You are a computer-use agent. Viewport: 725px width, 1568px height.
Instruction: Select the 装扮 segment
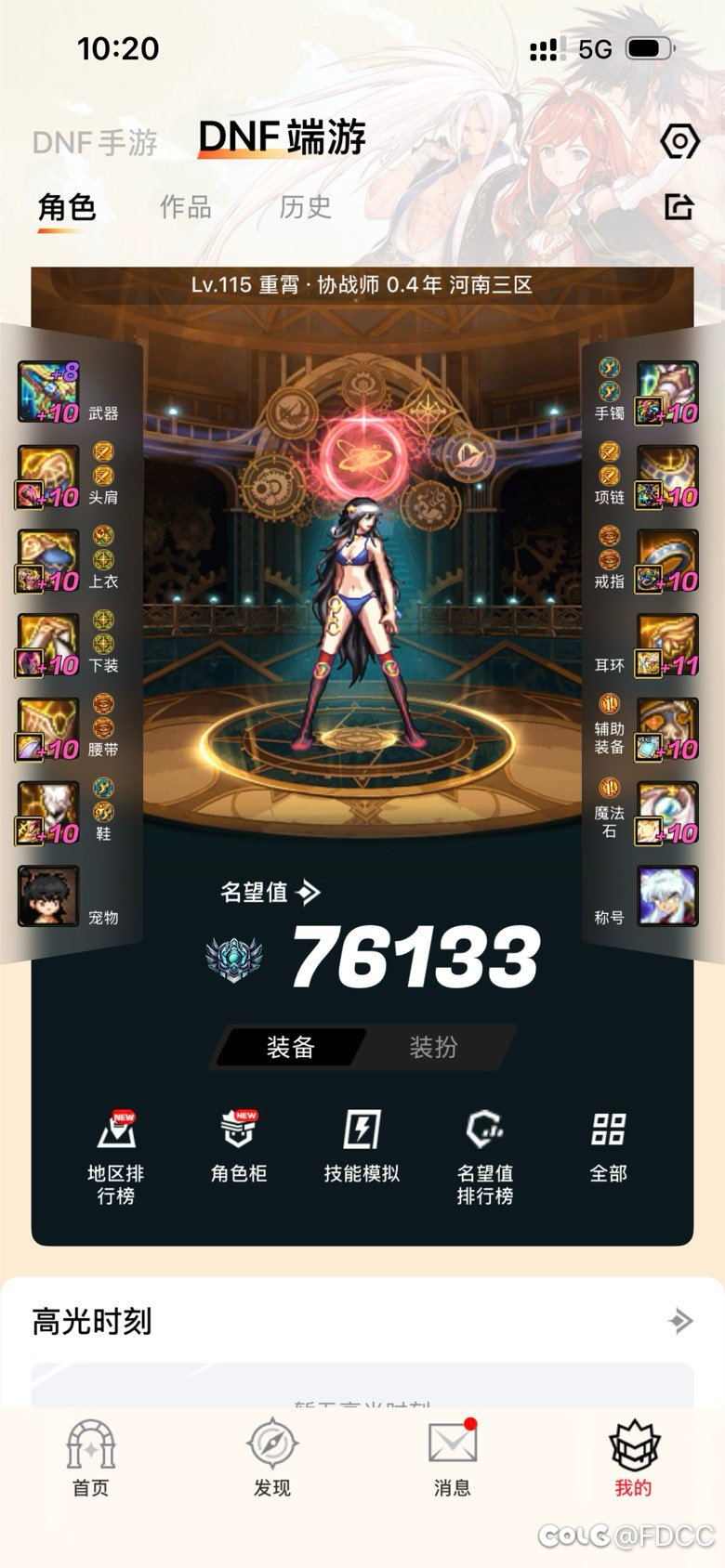[434, 1048]
